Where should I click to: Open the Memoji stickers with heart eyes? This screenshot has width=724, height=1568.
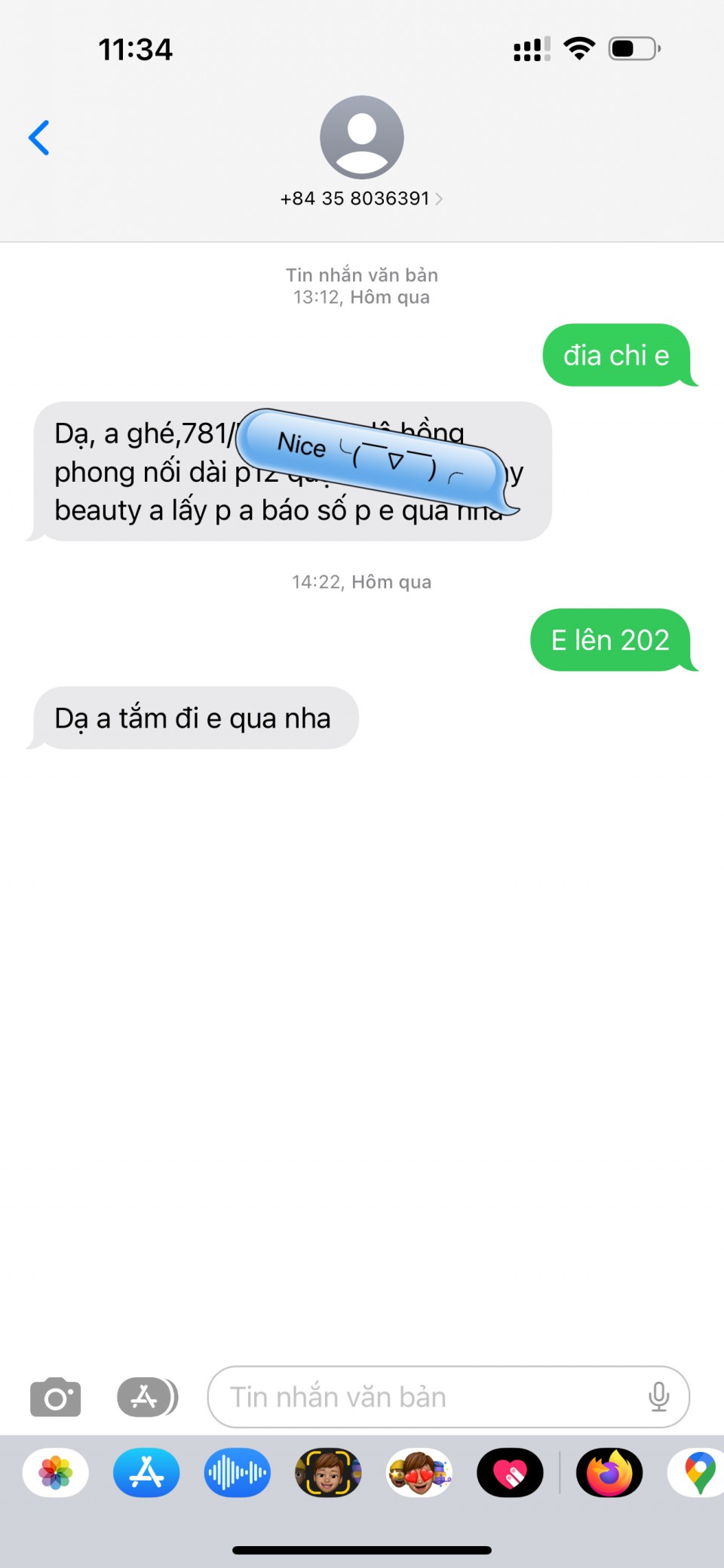pyautogui.click(x=419, y=1472)
